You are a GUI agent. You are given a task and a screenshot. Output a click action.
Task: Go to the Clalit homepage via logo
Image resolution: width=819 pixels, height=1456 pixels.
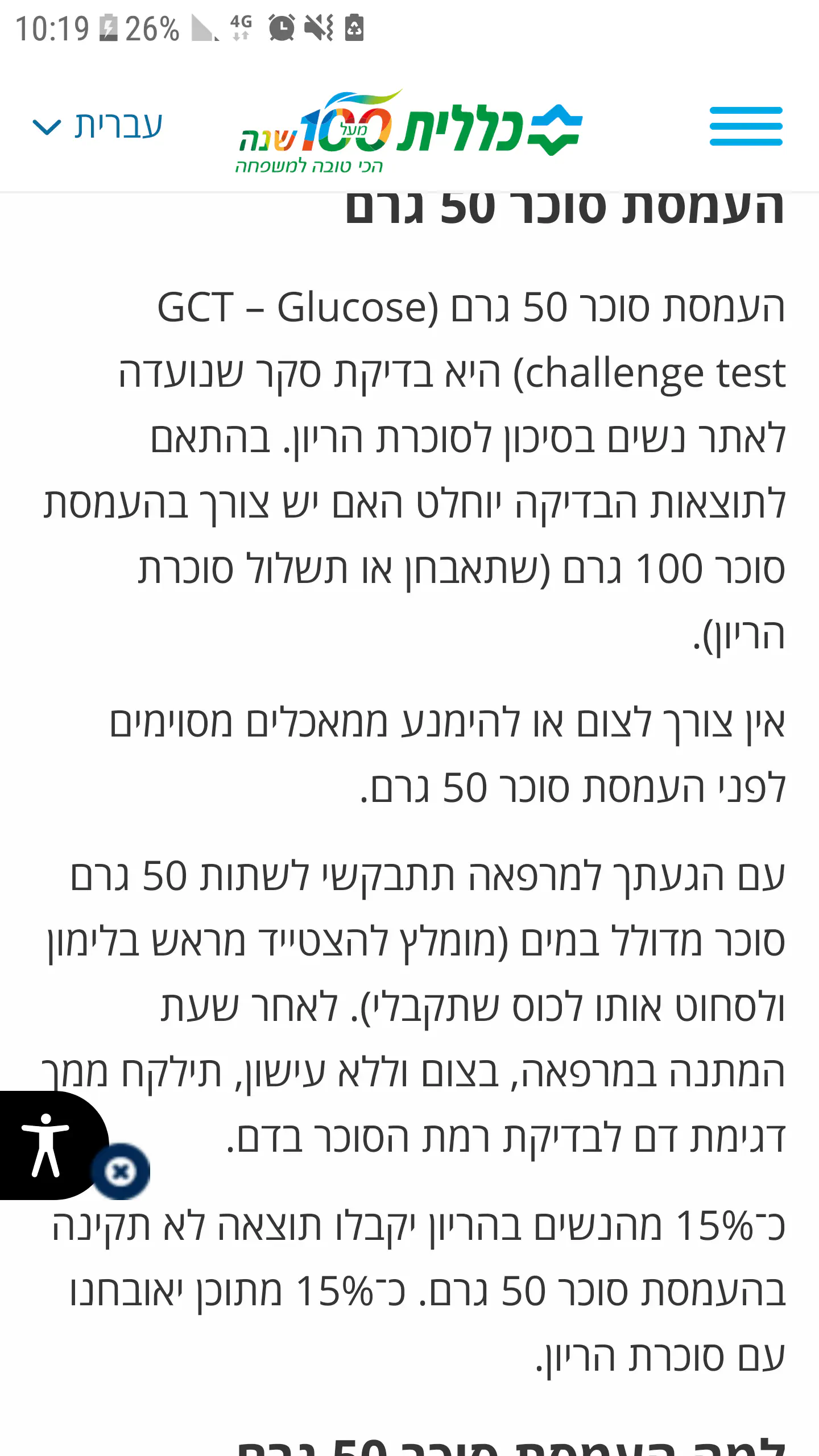coord(409,131)
